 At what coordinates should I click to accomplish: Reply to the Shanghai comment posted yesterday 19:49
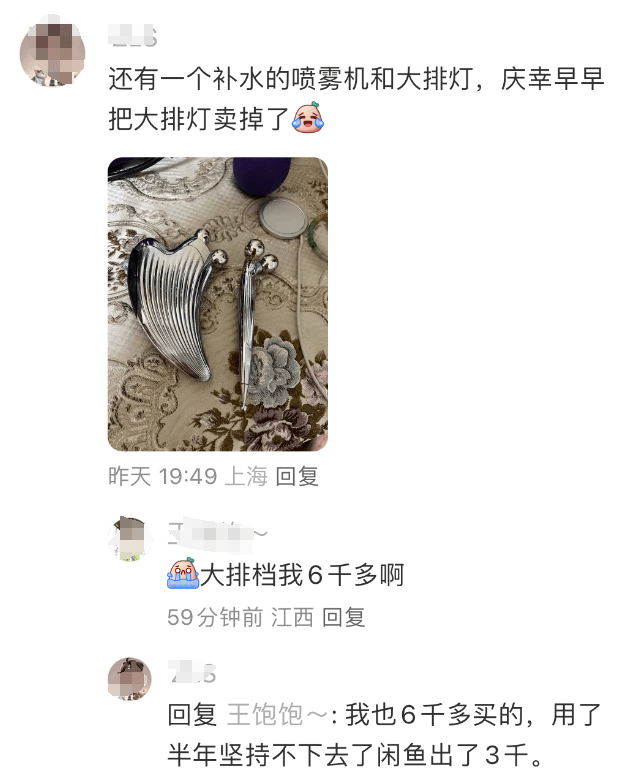coord(297,476)
